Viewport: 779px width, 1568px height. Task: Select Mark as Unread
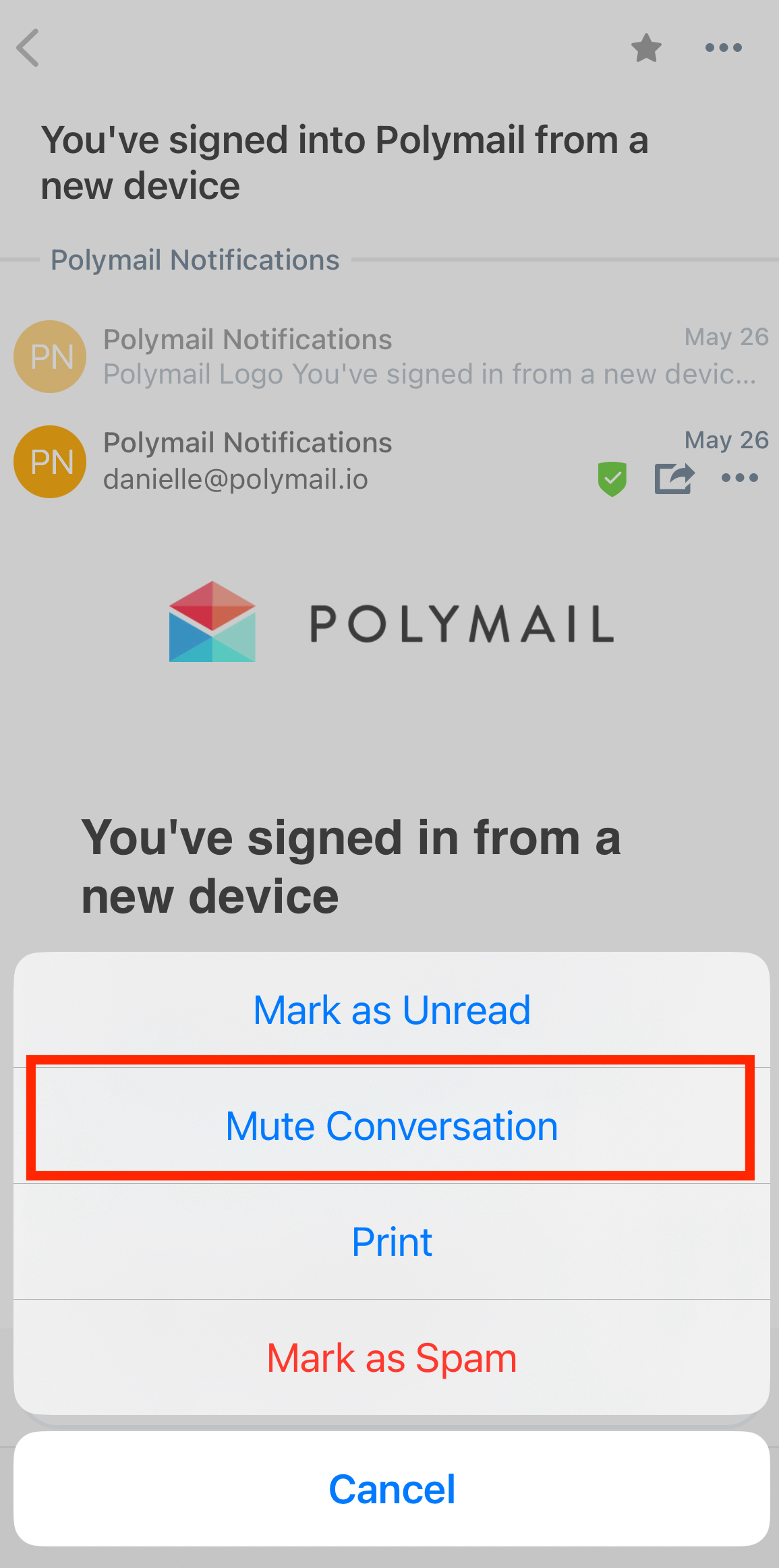click(x=391, y=1010)
